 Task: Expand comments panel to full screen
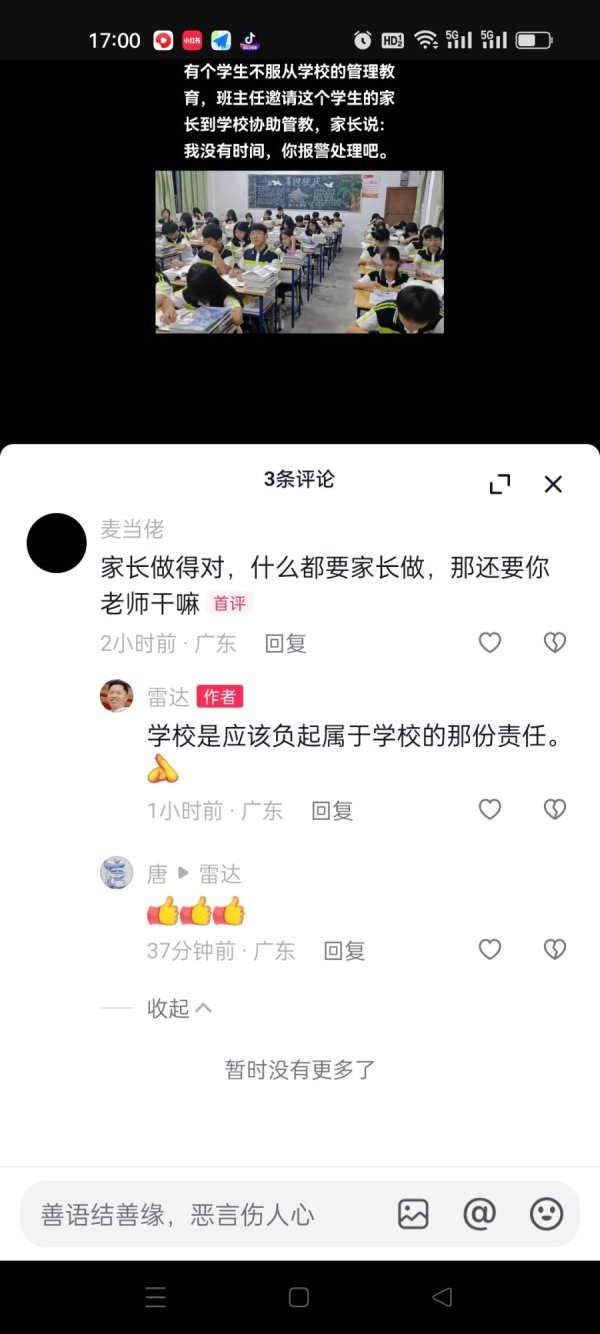(x=500, y=484)
